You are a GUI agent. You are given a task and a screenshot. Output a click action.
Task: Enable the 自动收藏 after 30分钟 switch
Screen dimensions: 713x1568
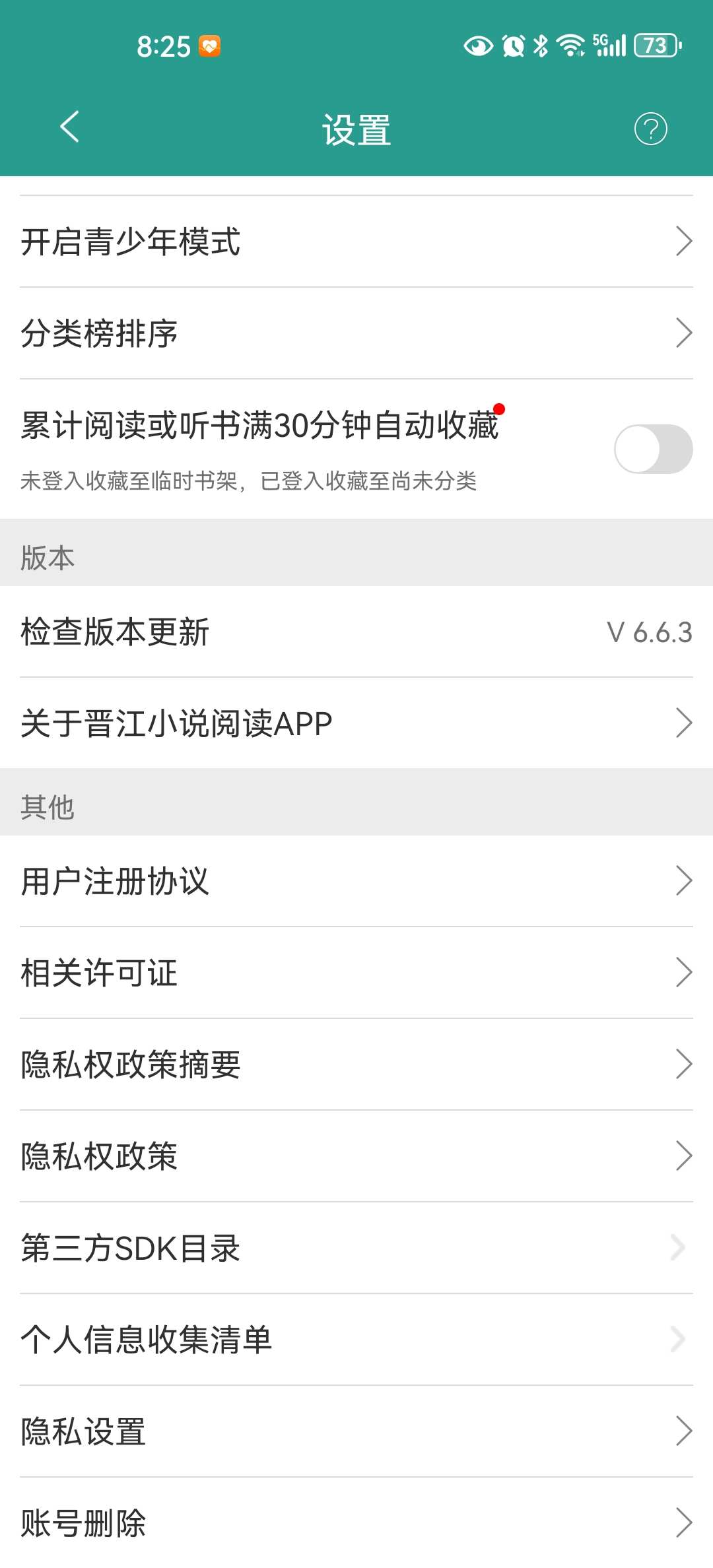[653, 449]
